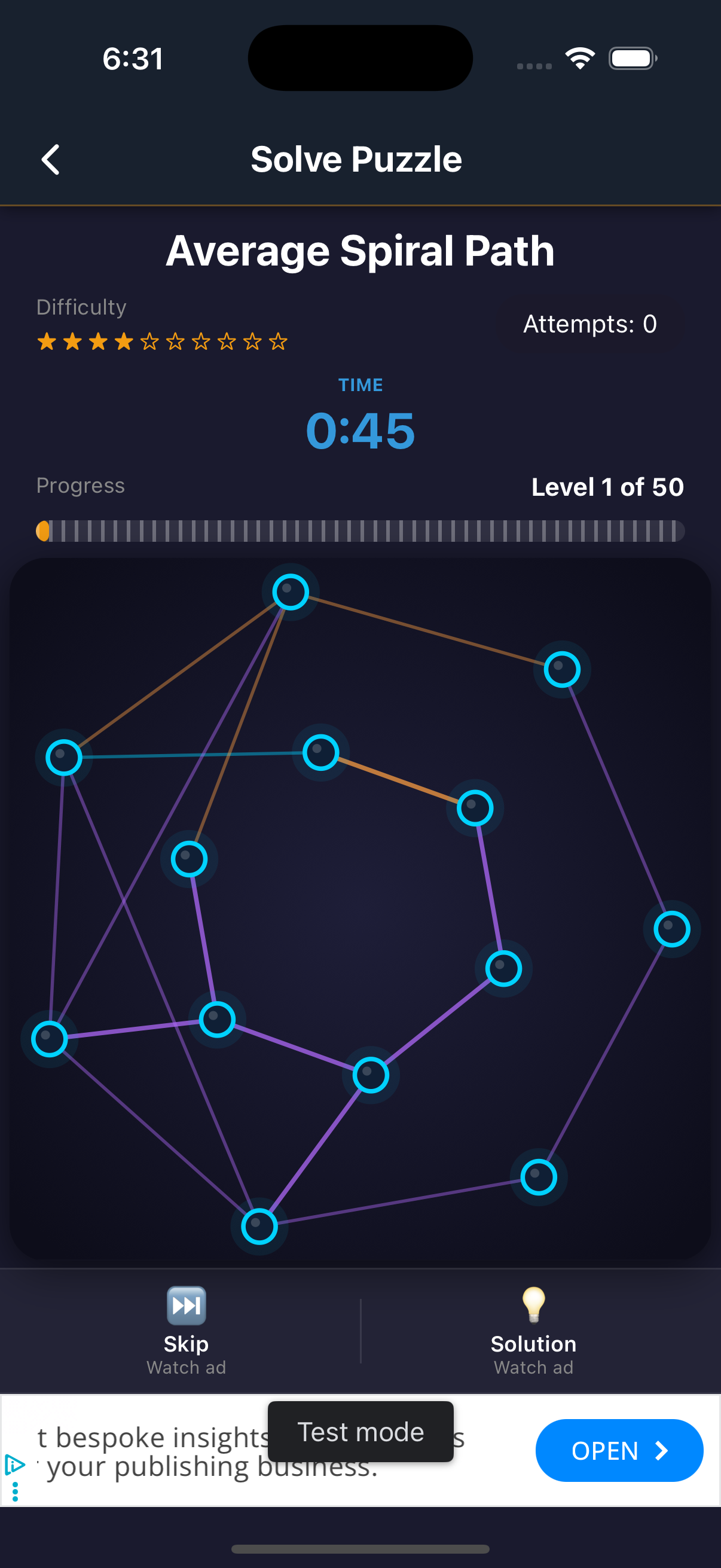This screenshot has width=721, height=1568.
Task: Tap the leftmost node of the graph
Action: pos(50,1039)
